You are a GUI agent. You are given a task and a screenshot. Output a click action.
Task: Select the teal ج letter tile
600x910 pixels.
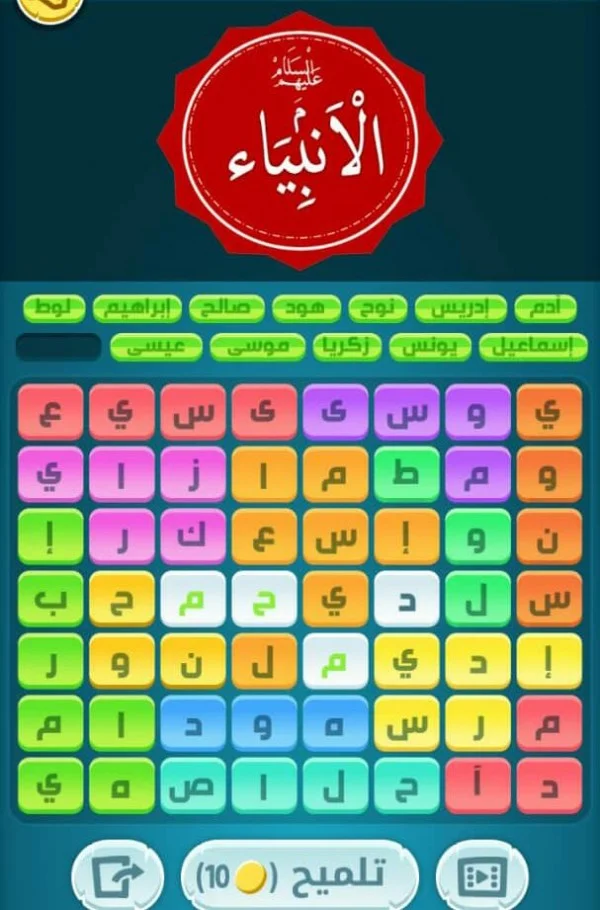(x=407, y=786)
